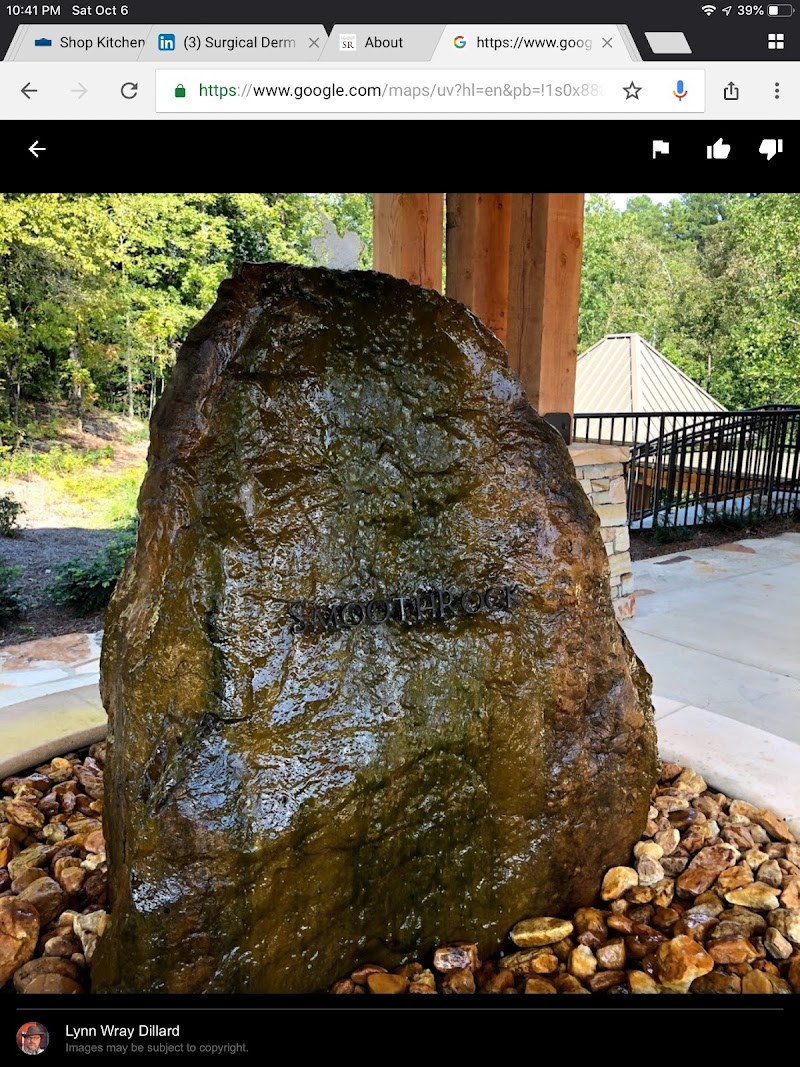Open the voice search microphone in address bar

coord(679,90)
